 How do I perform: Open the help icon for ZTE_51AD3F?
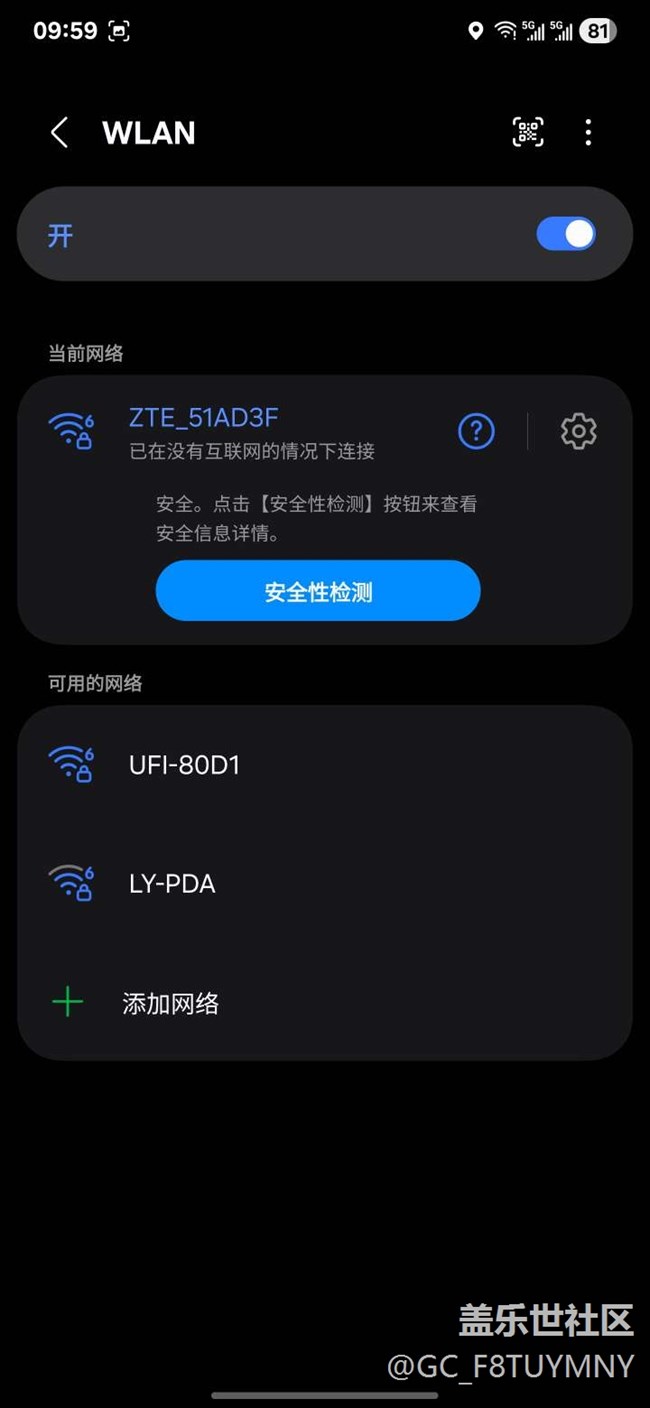click(476, 431)
